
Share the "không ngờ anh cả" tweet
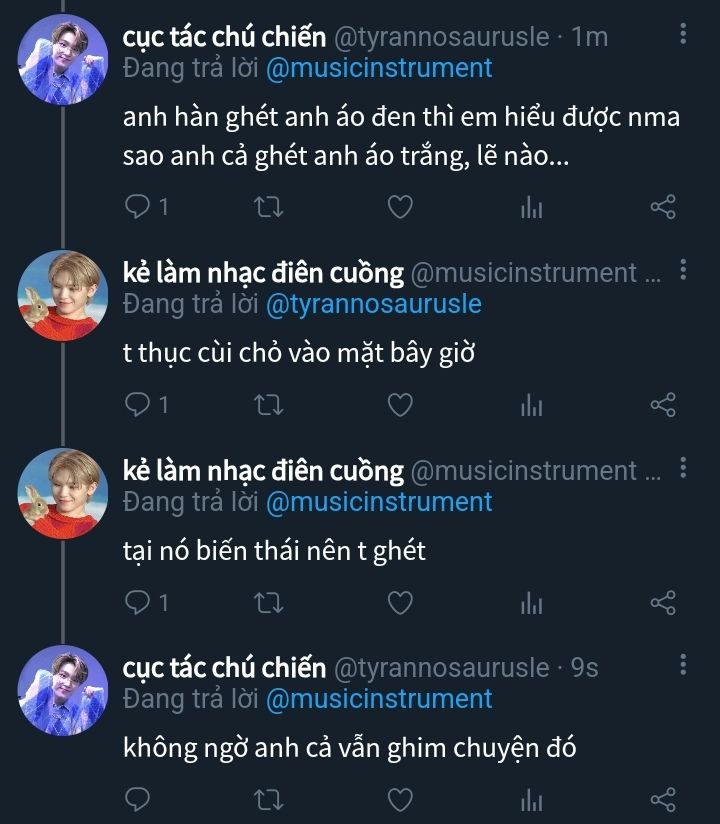point(663,799)
